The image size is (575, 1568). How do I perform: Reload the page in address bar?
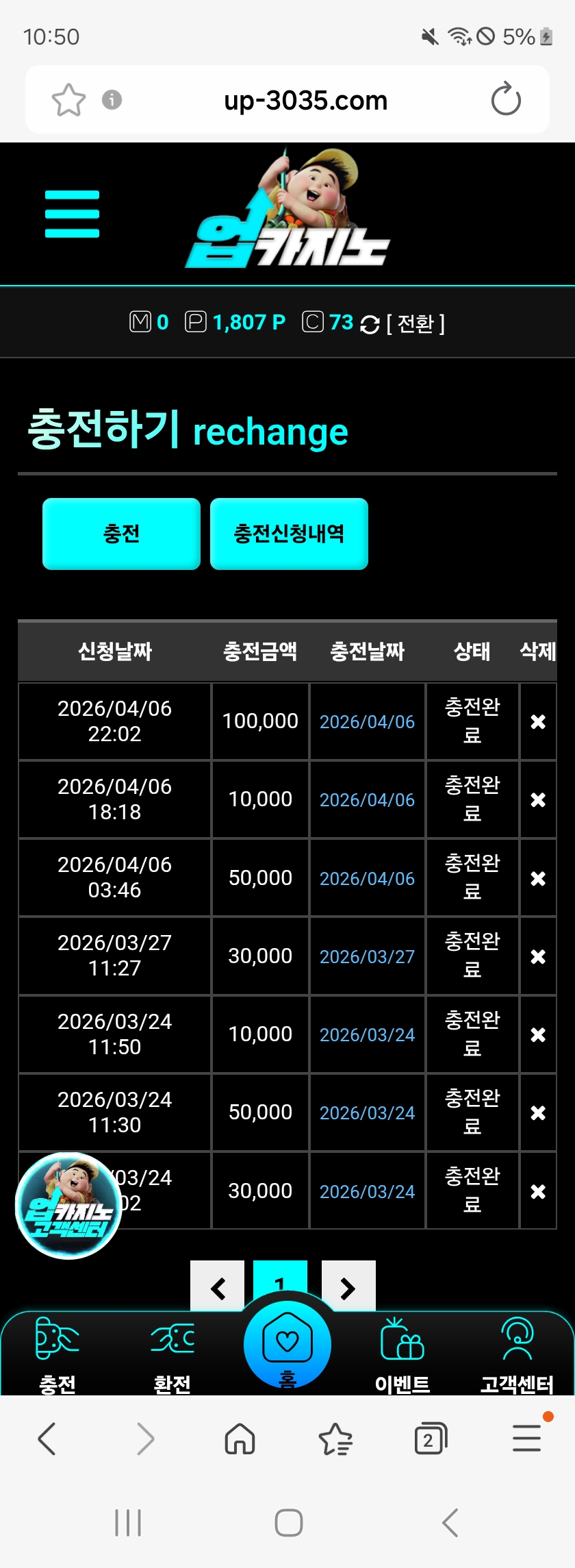point(506,100)
